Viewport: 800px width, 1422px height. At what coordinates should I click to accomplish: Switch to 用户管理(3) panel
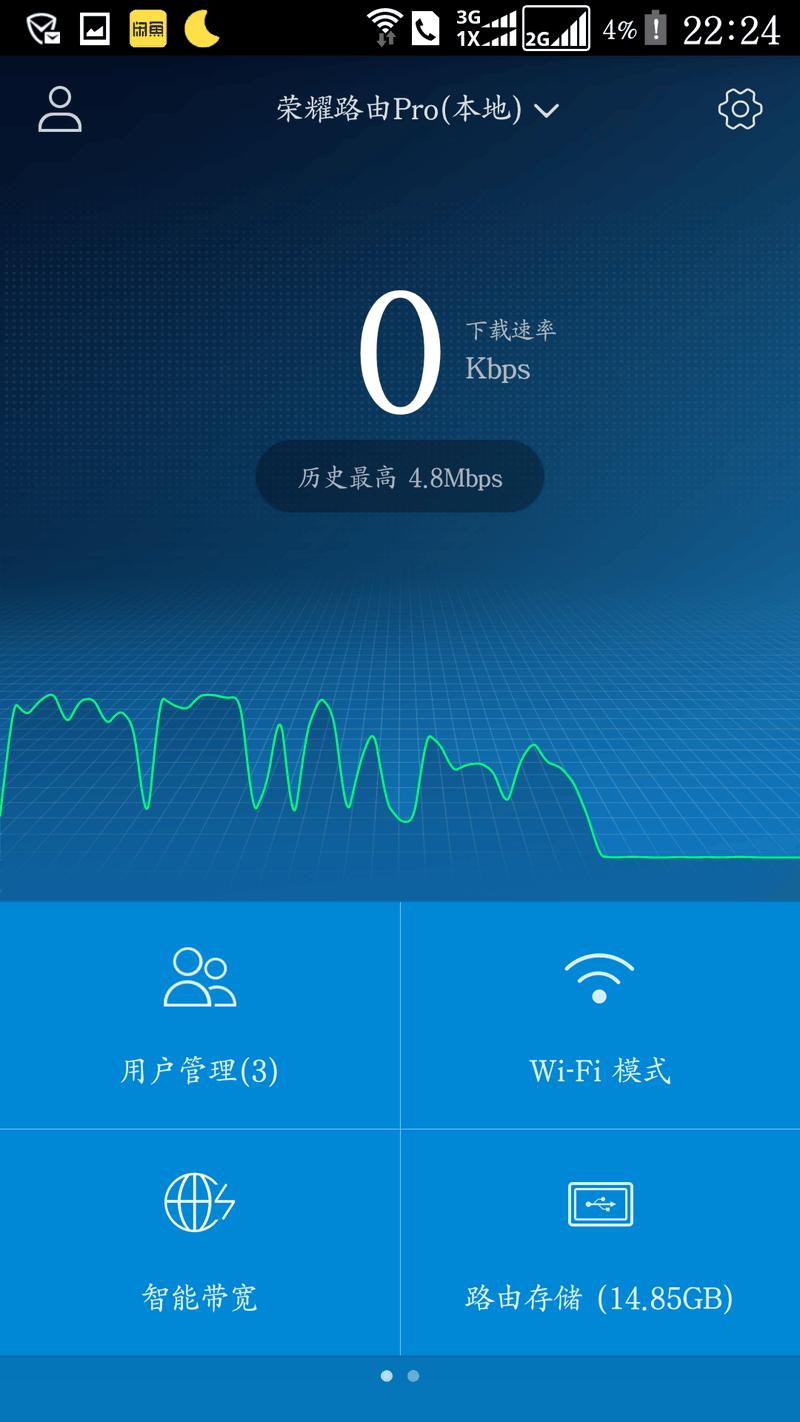click(x=198, y=1069)
